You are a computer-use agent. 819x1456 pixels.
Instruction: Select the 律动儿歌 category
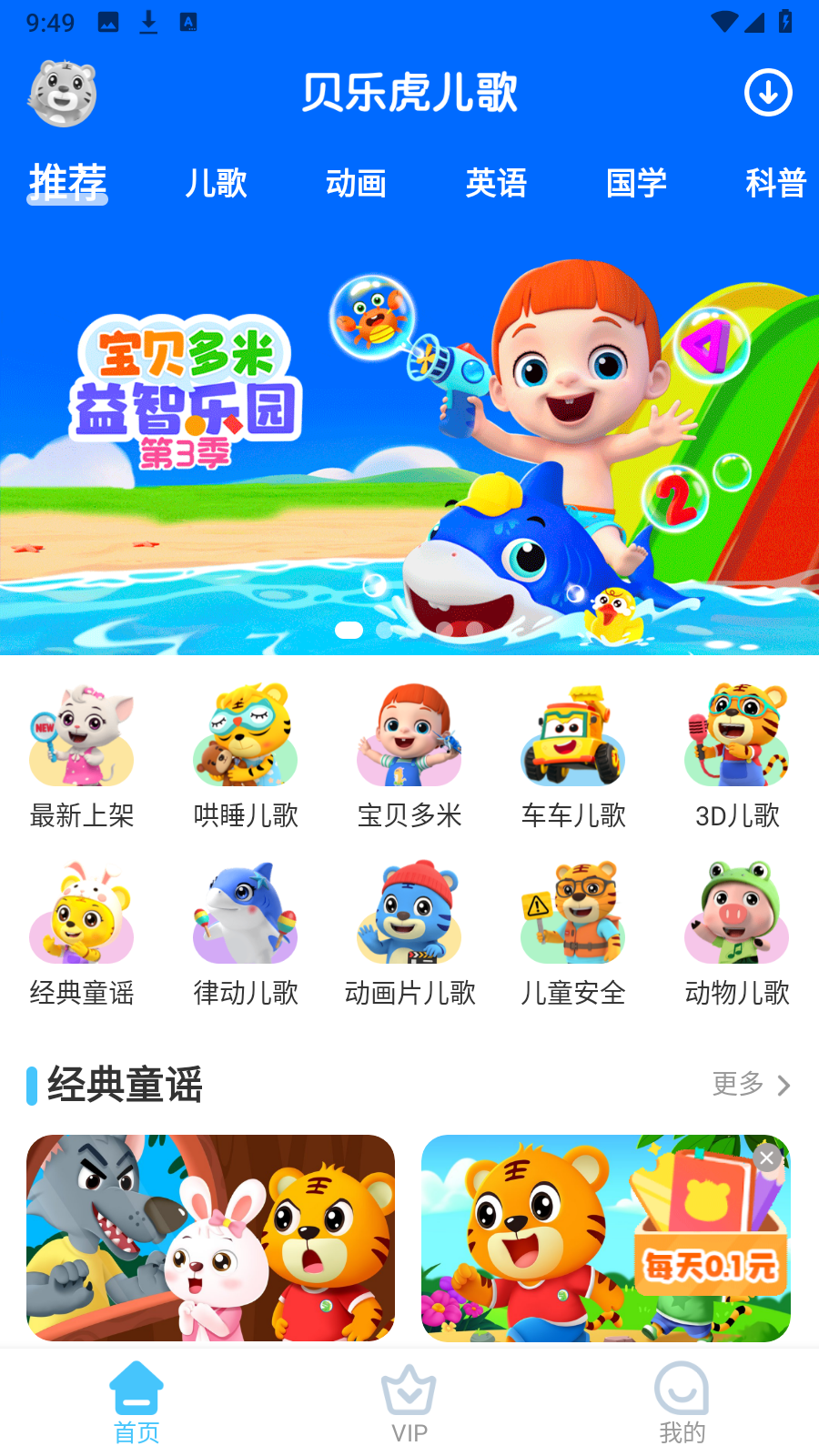pyautogui.click(x=246, y=935)
